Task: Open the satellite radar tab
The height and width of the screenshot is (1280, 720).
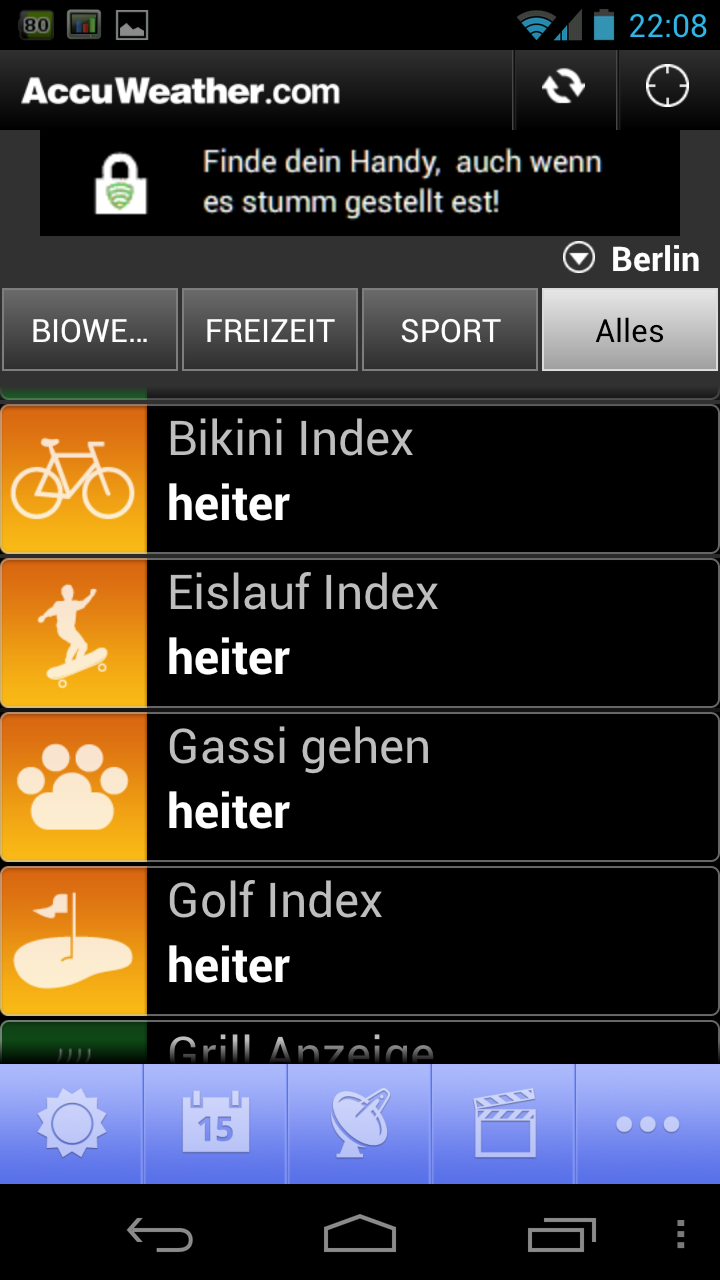Action: click(360, 1123)
